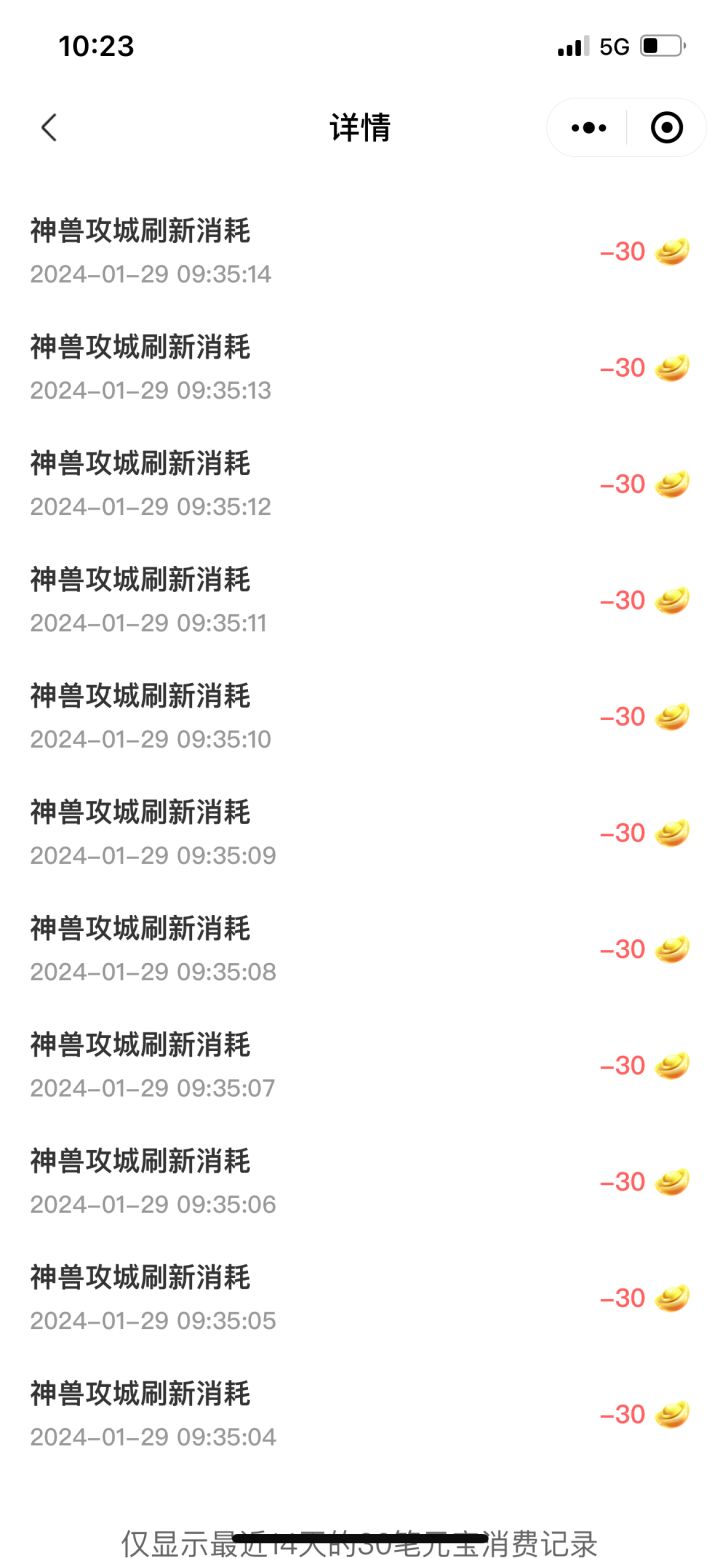Close the mini program with the circle icon

coord(666,127)
